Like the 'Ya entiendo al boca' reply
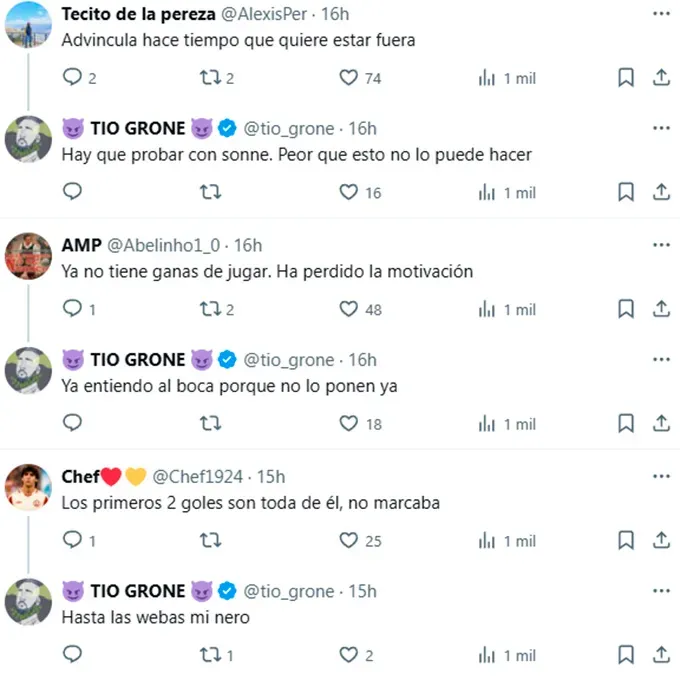Screen dimensions: 680x680 click(348, 424)
